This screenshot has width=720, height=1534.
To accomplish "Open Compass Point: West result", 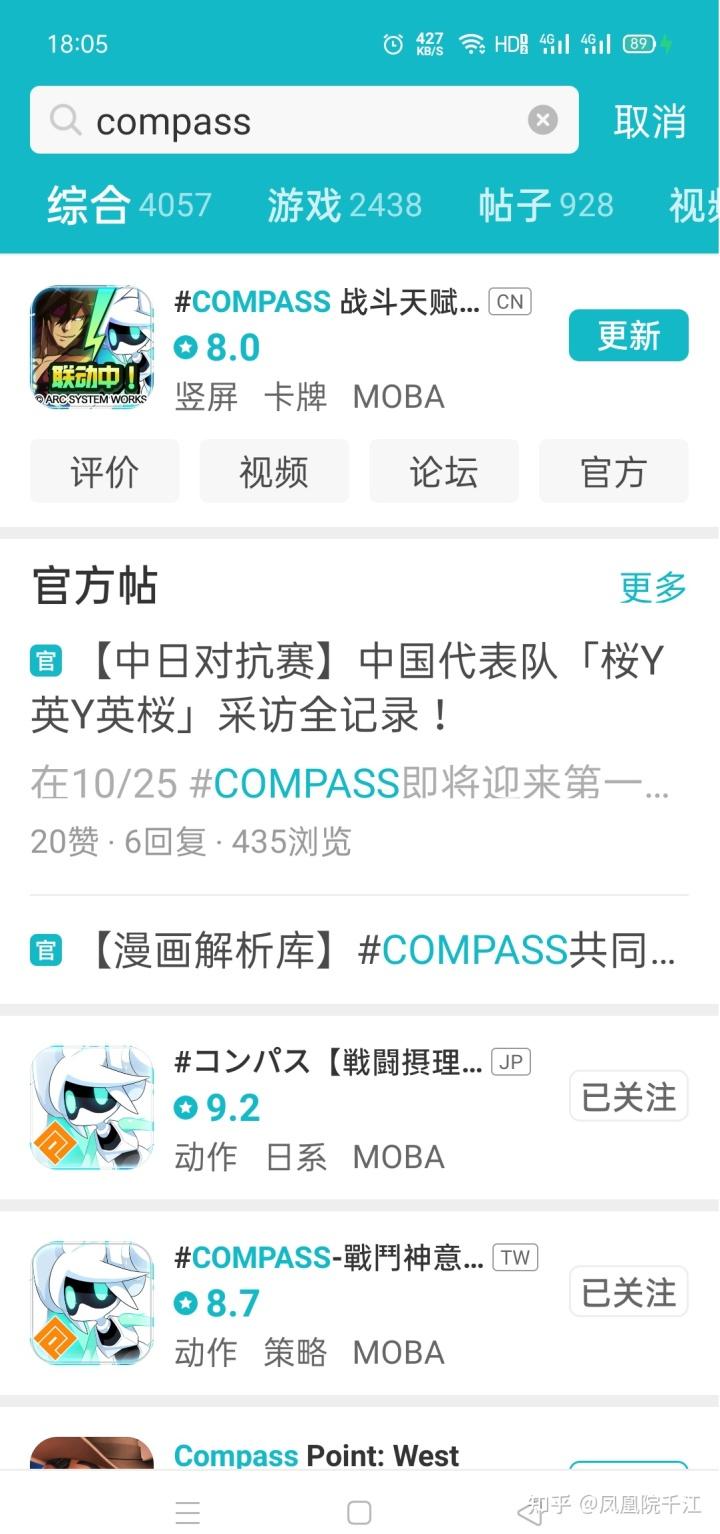I will pyautogui.click(x=316, y=1455).
